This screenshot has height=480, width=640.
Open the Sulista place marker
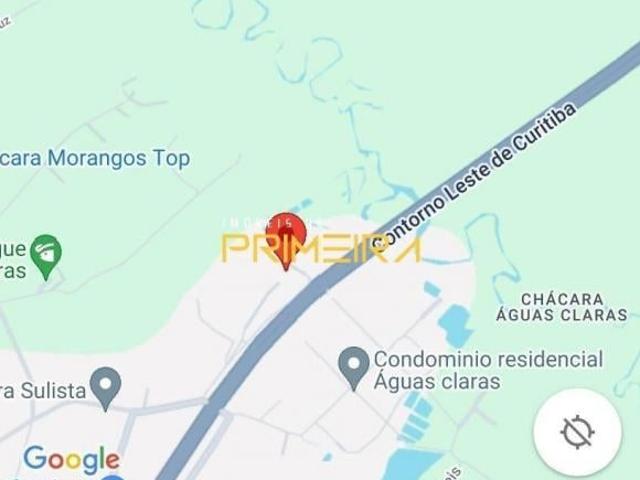pyautogui.click(x=105, y=388)
